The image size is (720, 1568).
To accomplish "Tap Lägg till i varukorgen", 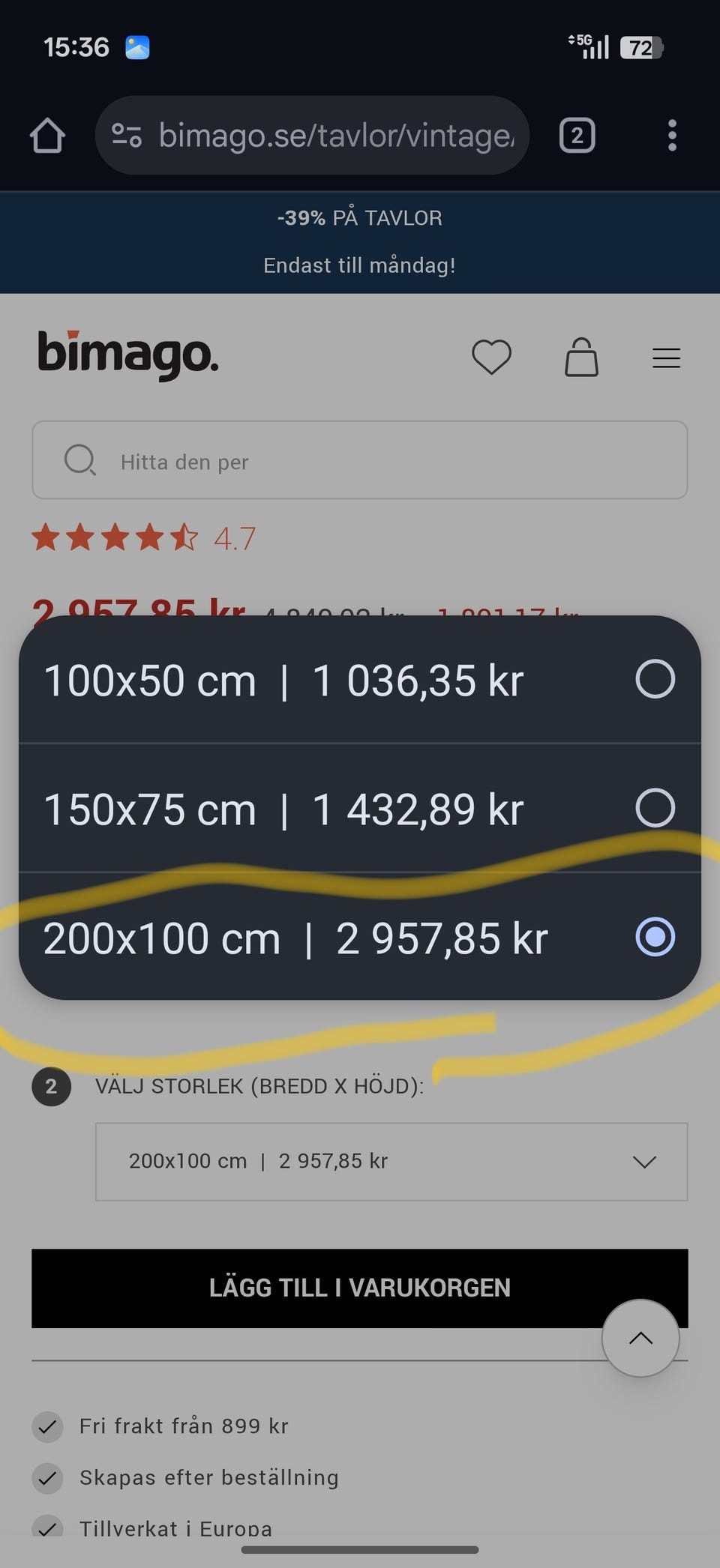I will pyautogui.click(x=360, y=1288).
